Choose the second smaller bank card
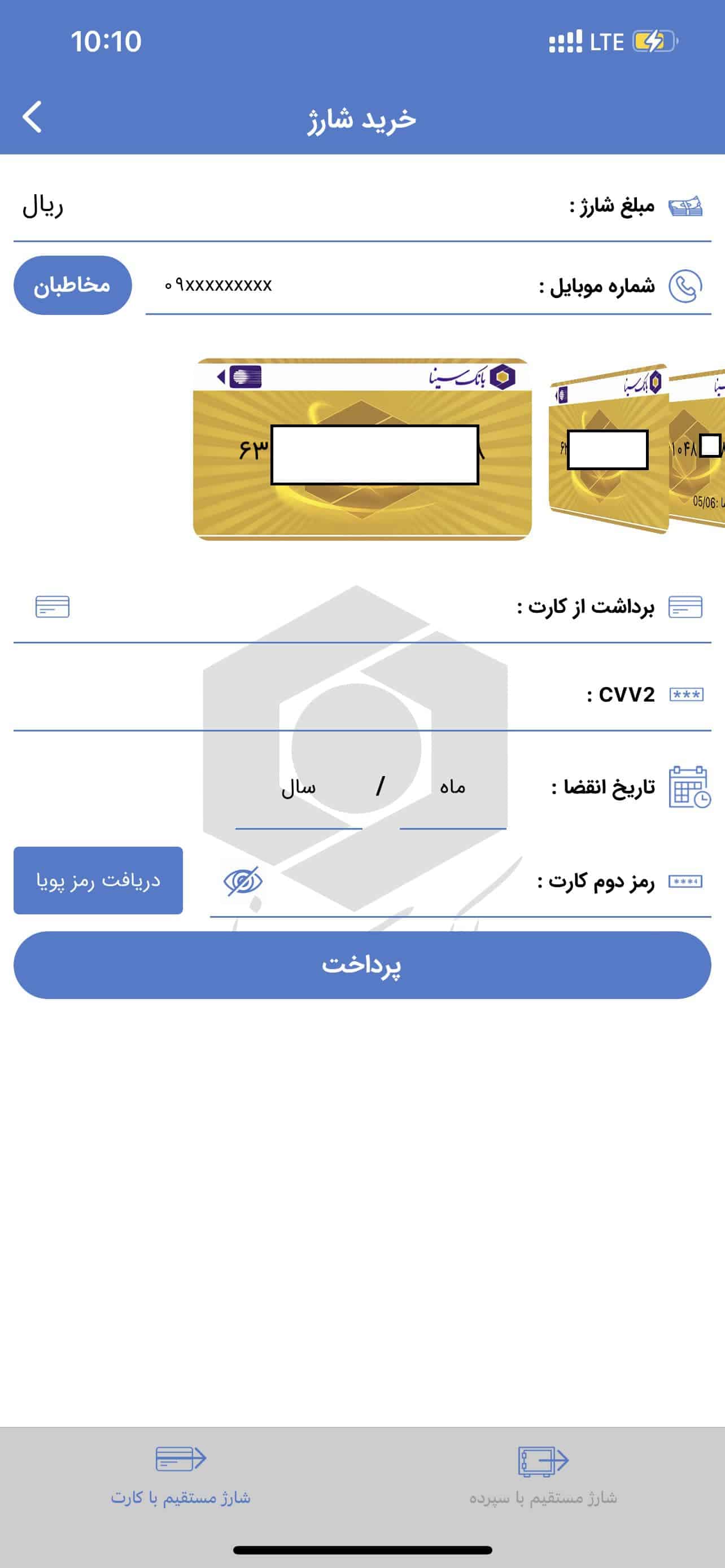Image resolution: width=725 pixels, height=1568 pixels. [x=608, y=449]
